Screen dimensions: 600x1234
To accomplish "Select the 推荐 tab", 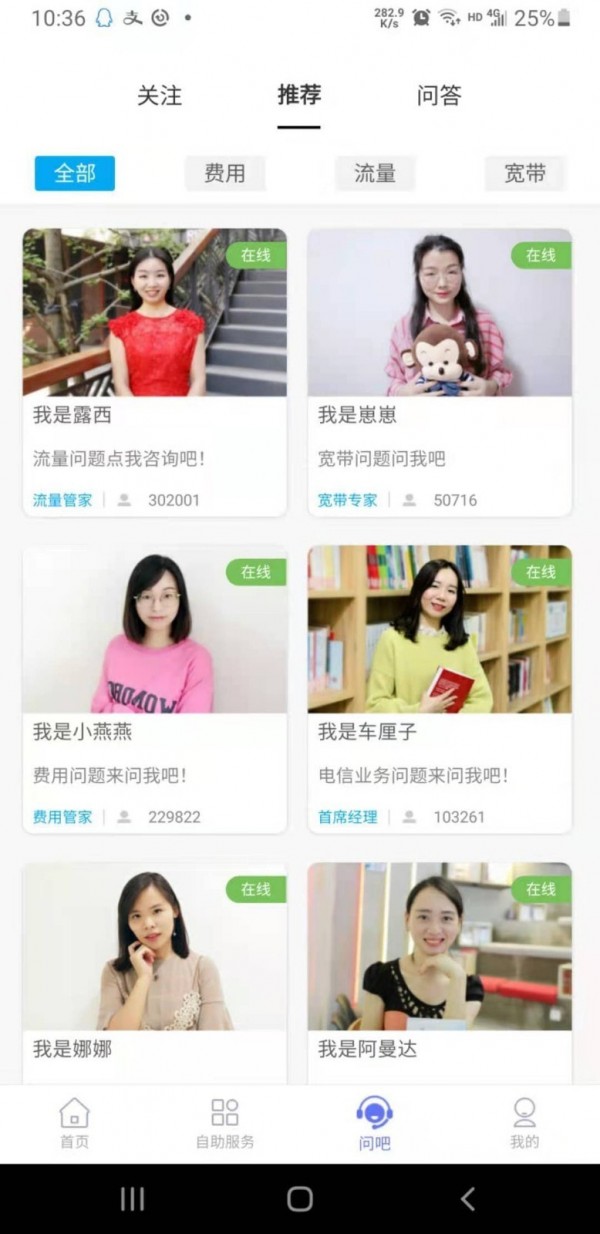I will 299,96.
